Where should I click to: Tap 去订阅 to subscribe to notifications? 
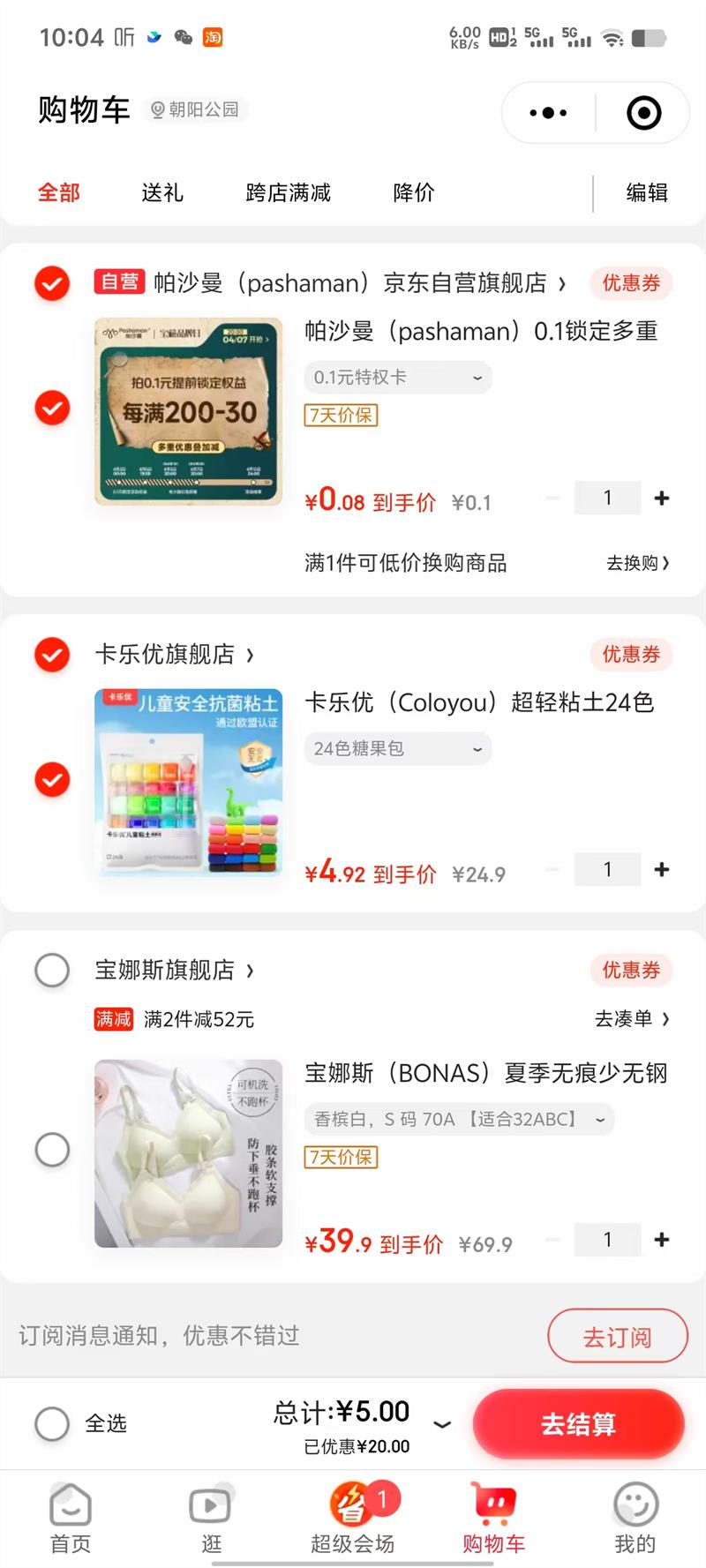coord(617,1337)
